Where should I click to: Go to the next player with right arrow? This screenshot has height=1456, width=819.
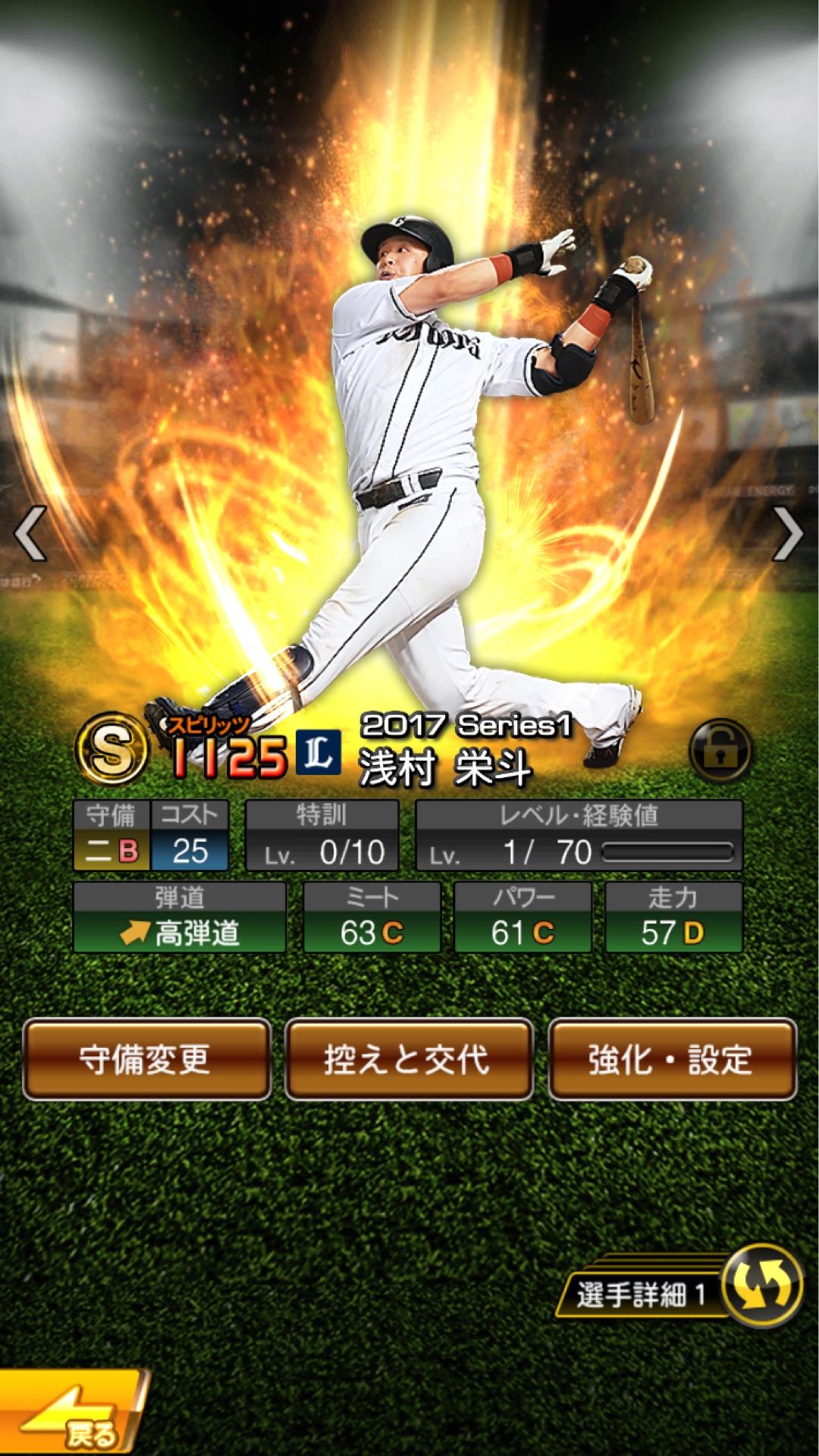coord(787,534)
